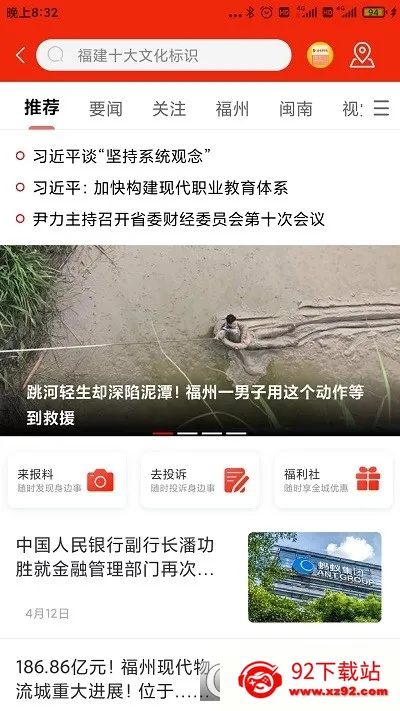Tap the back arrow in the header

(x=20, y=55)
